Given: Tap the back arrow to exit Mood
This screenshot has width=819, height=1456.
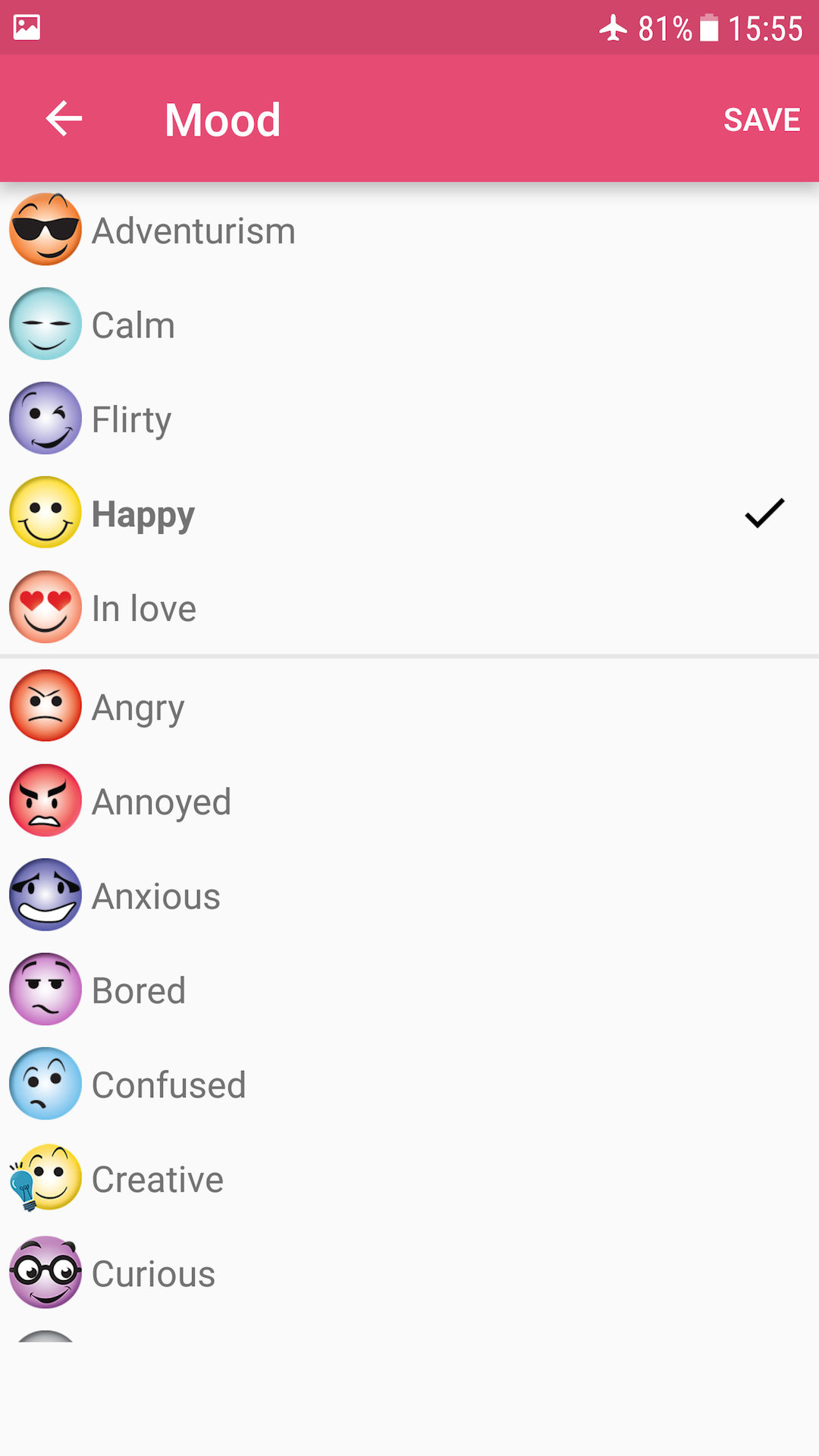Looking at the screenshot, I should (x=64, y=118).
